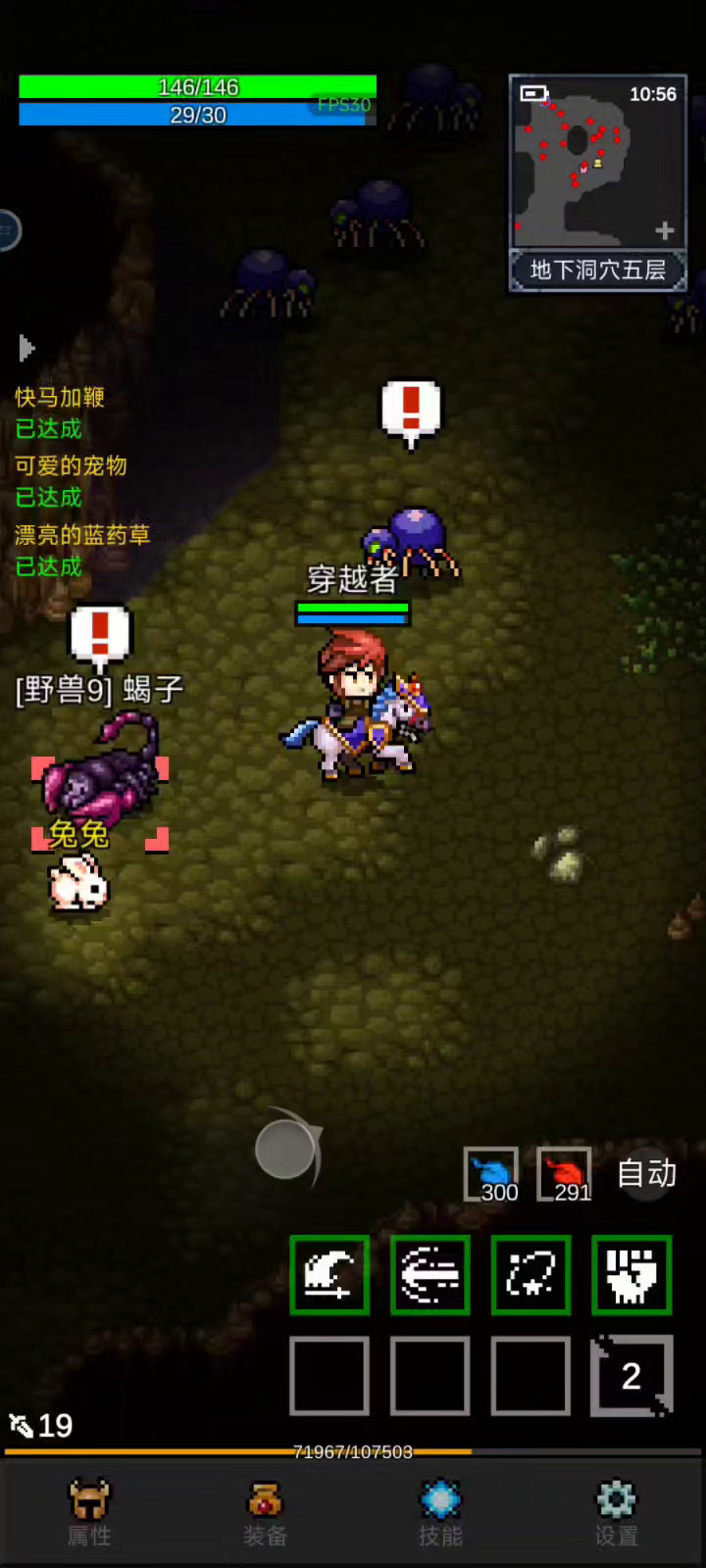Open the 设置 settings tab
This screenshot has height=1568, width=706.
[617, 1513]
